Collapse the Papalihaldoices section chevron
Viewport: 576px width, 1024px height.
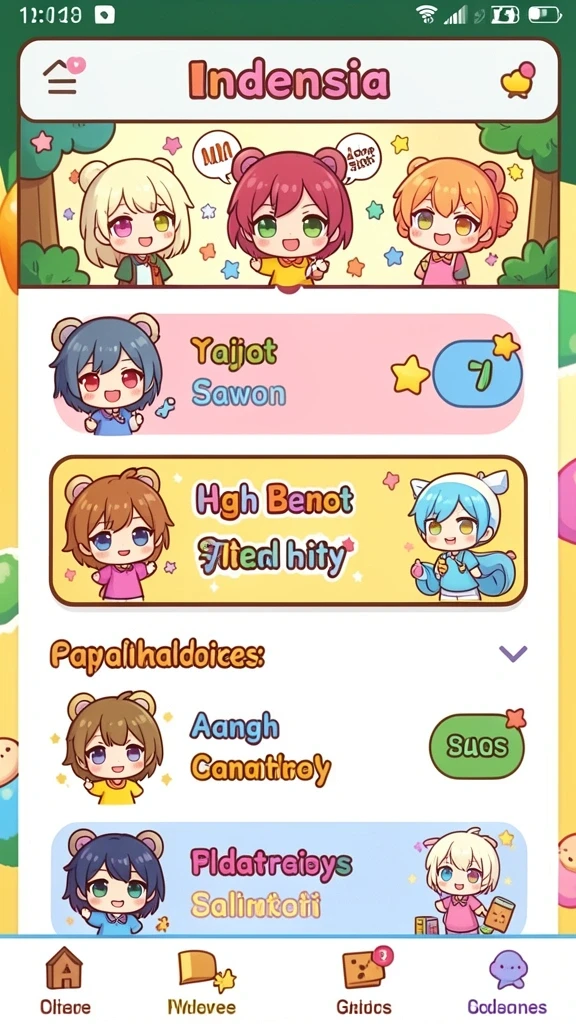(x=513, y=653)
